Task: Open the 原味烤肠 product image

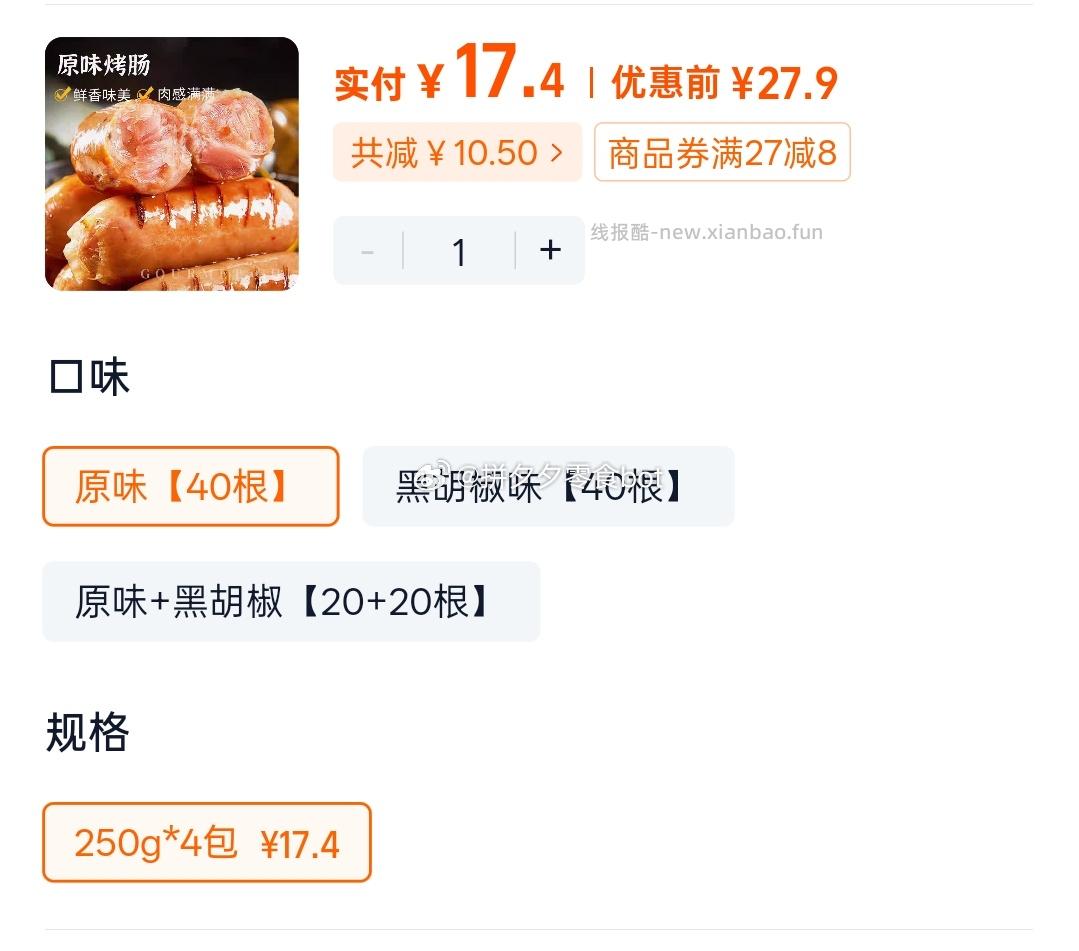Action: coord(172,164)
